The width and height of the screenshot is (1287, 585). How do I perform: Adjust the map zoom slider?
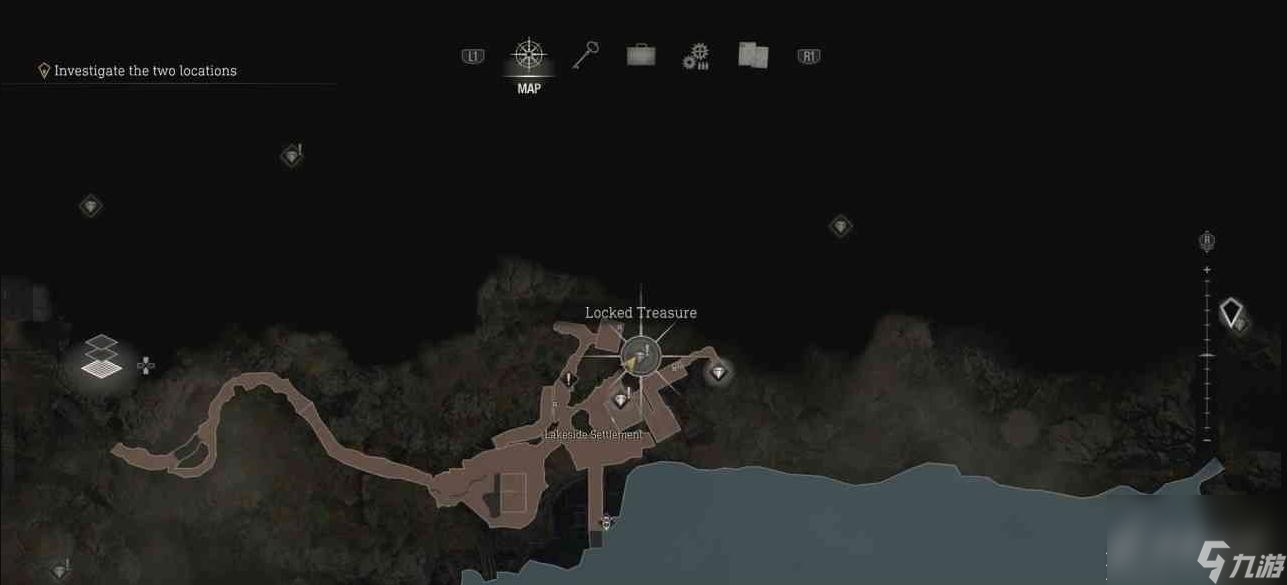tap(1207, 355)
